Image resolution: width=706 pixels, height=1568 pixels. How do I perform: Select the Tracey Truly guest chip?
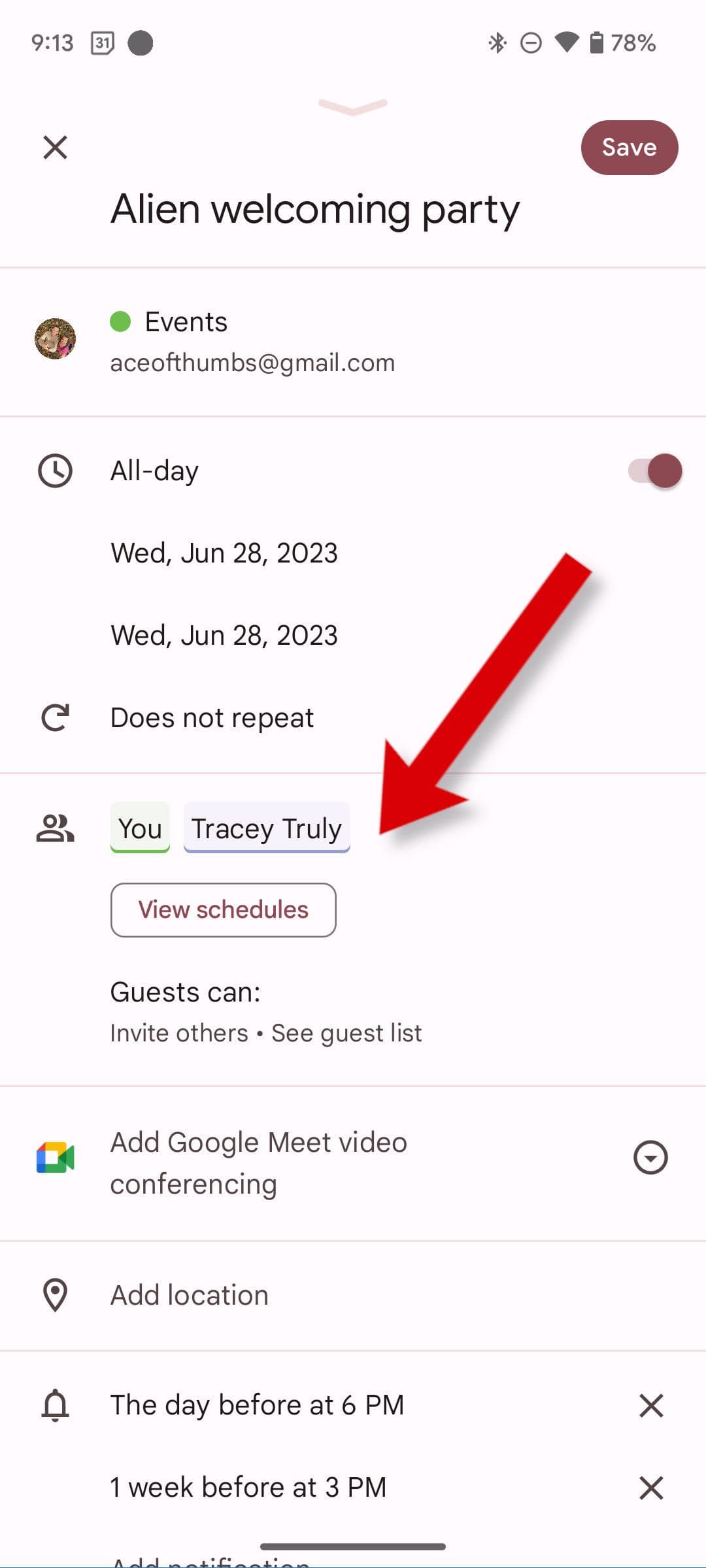pos(267,828)
